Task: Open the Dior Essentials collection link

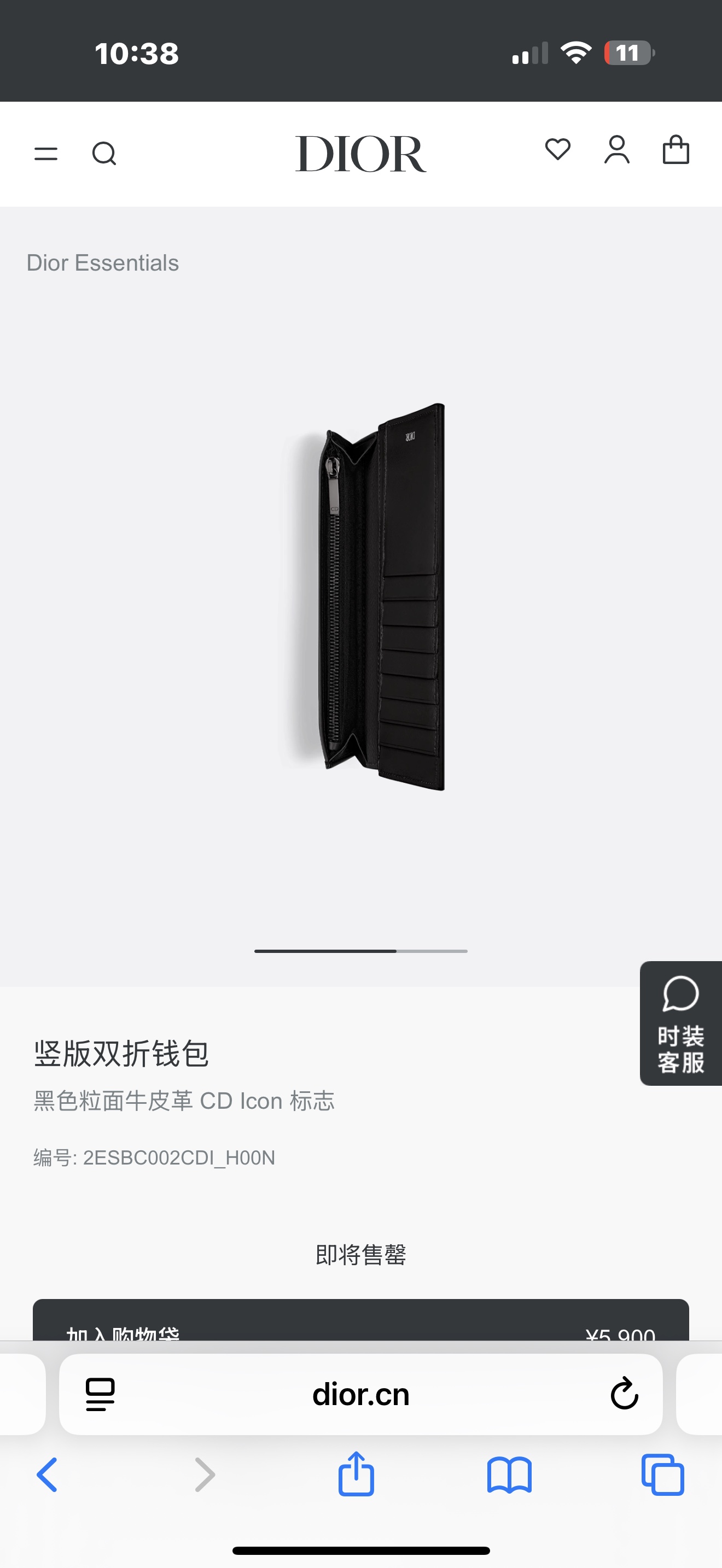Action: point(102,263)
